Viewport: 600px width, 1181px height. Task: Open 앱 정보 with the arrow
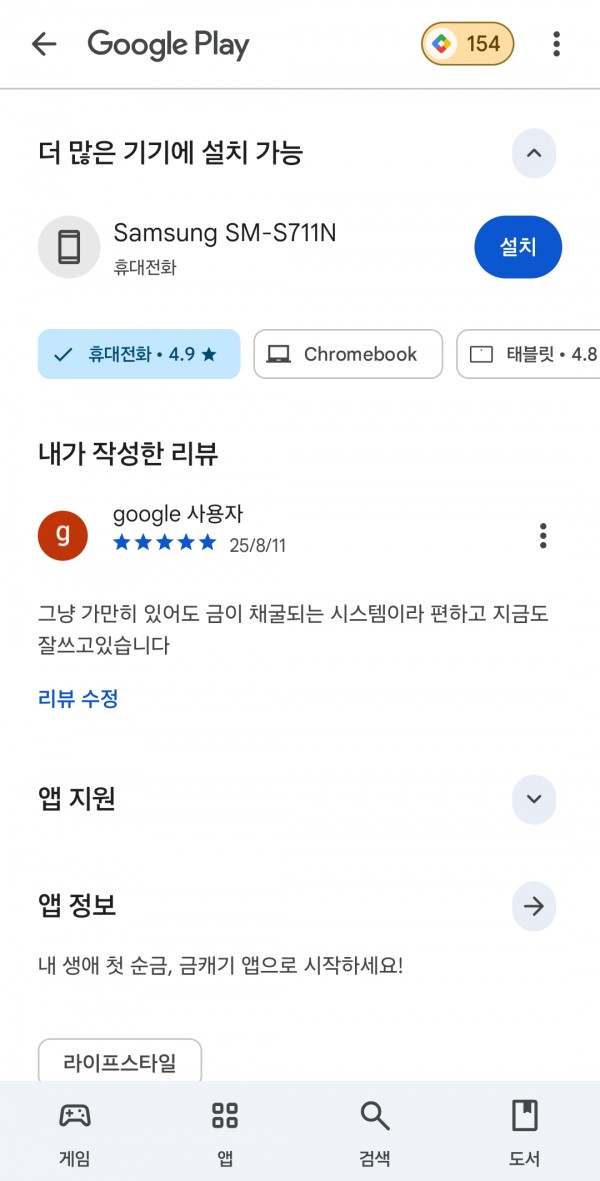coord(534,907)
